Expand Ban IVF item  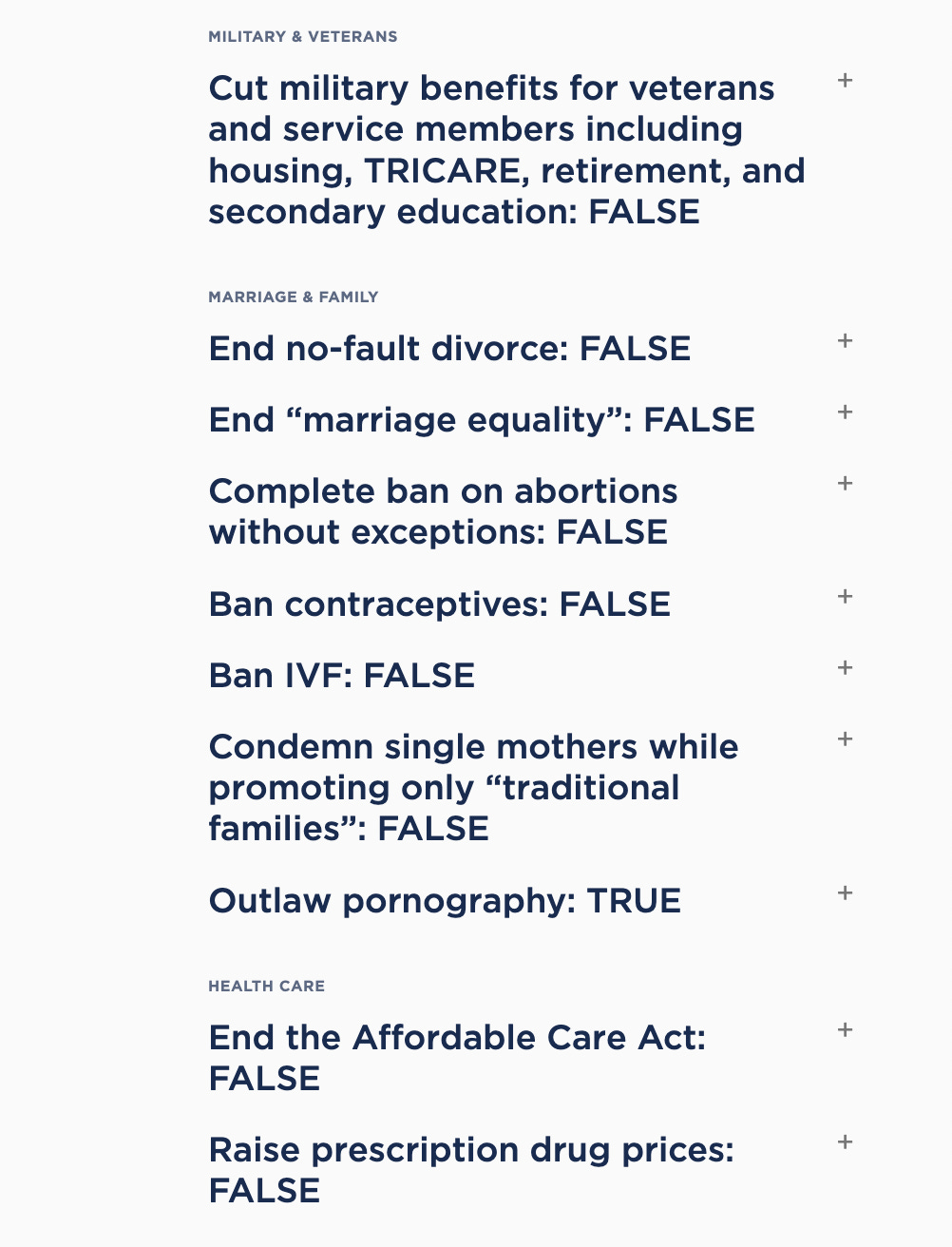click(x=845, y=668)
